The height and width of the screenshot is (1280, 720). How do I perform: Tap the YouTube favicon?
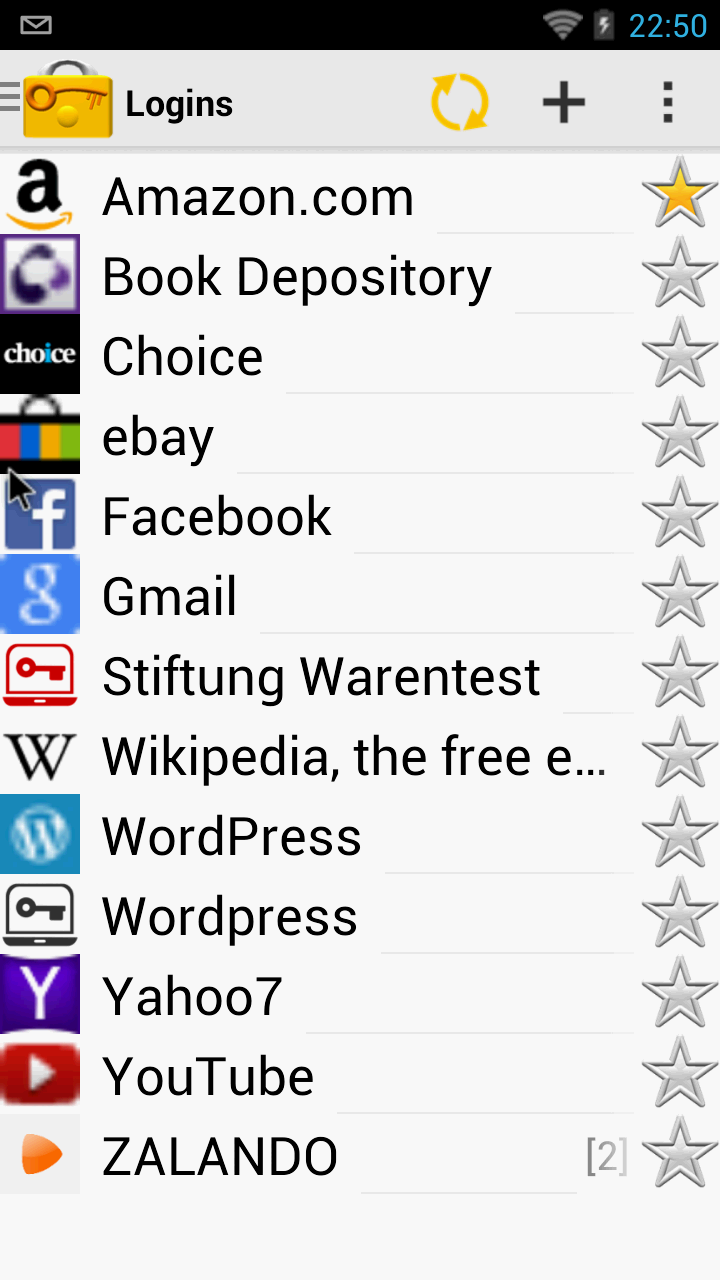40,1075
